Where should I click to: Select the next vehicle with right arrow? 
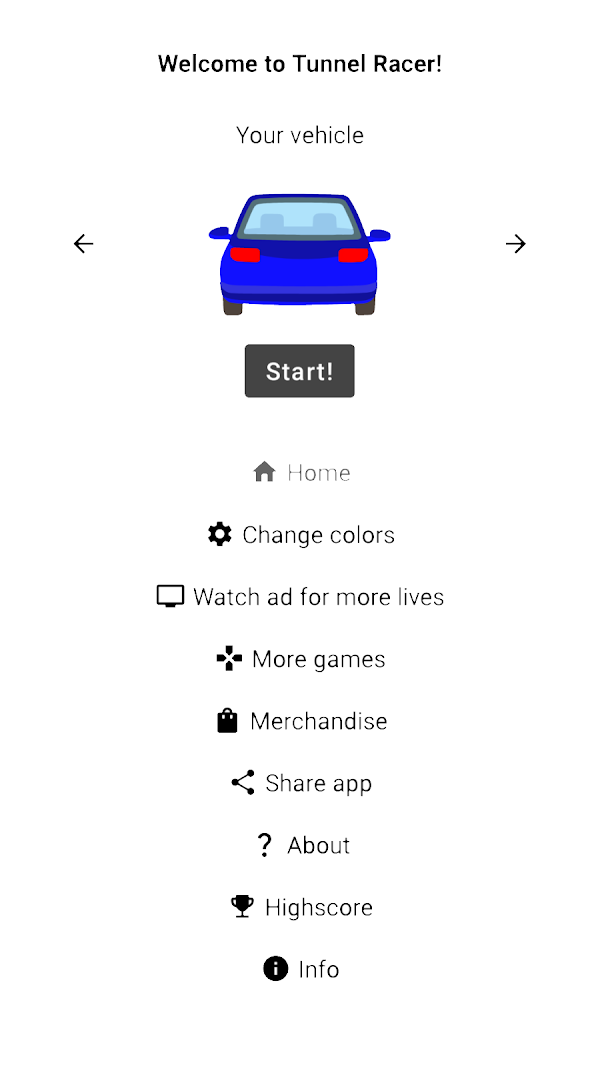515,244
